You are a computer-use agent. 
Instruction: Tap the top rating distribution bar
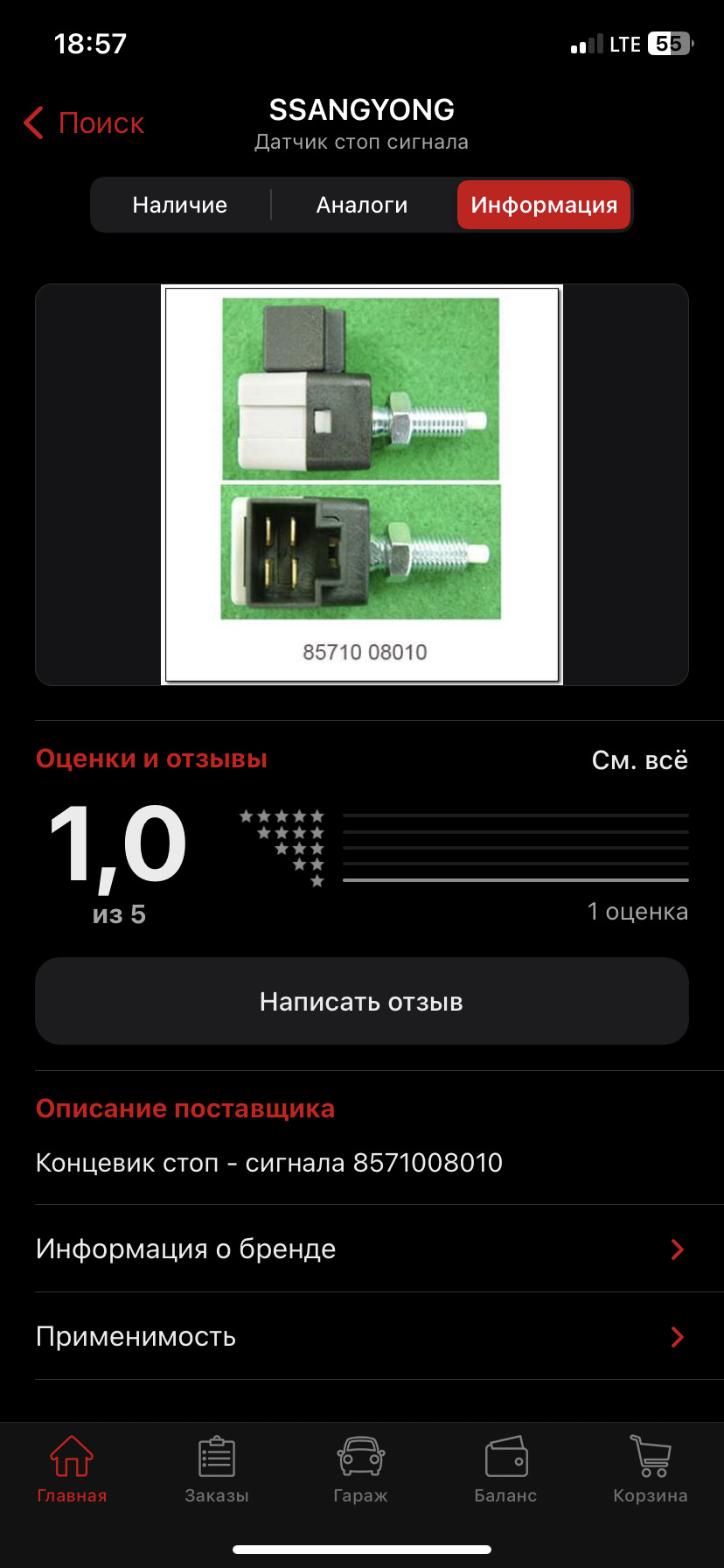point(516,814)
